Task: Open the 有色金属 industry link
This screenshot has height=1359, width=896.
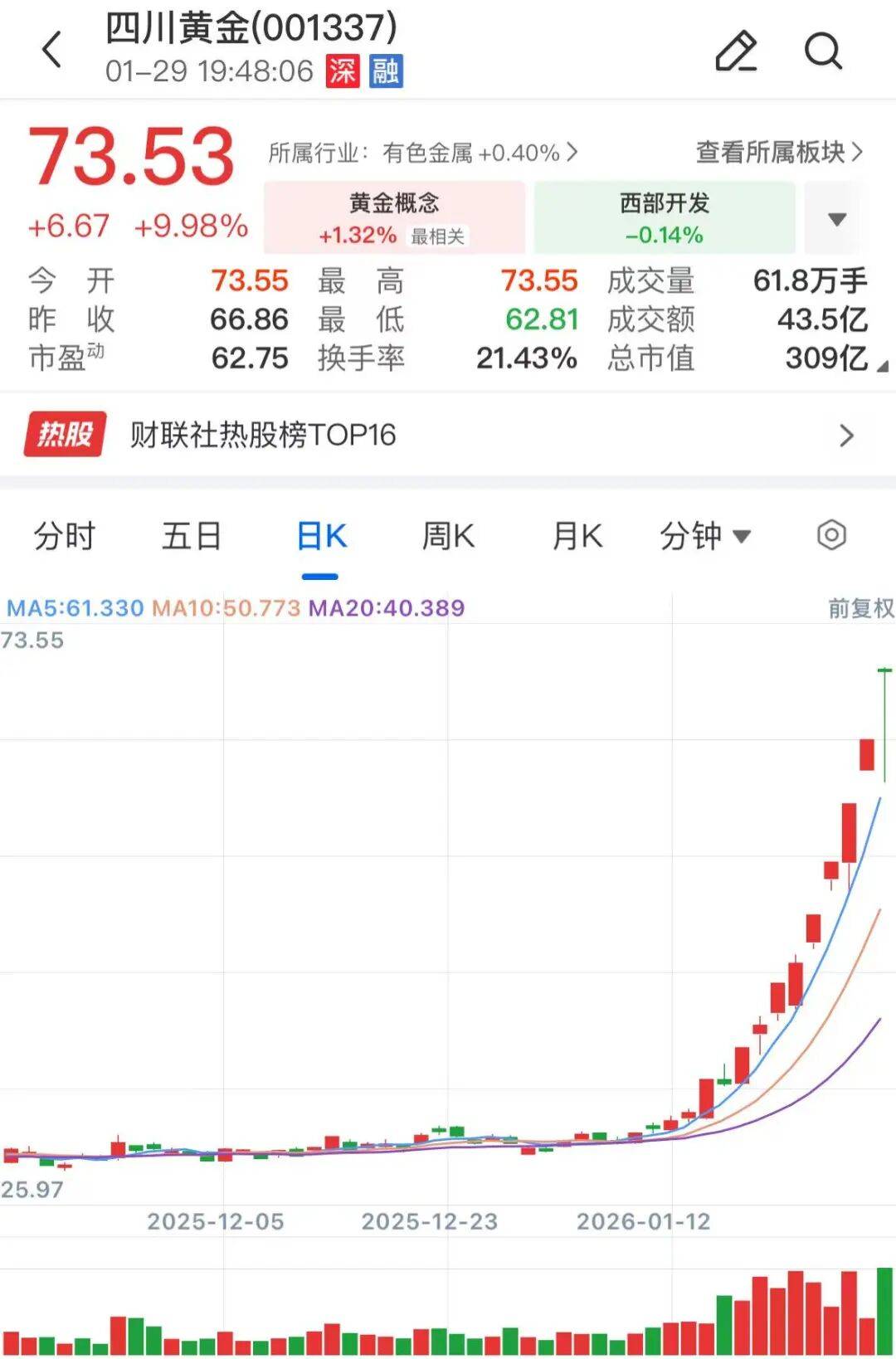Action: click(x=423, y=153)
